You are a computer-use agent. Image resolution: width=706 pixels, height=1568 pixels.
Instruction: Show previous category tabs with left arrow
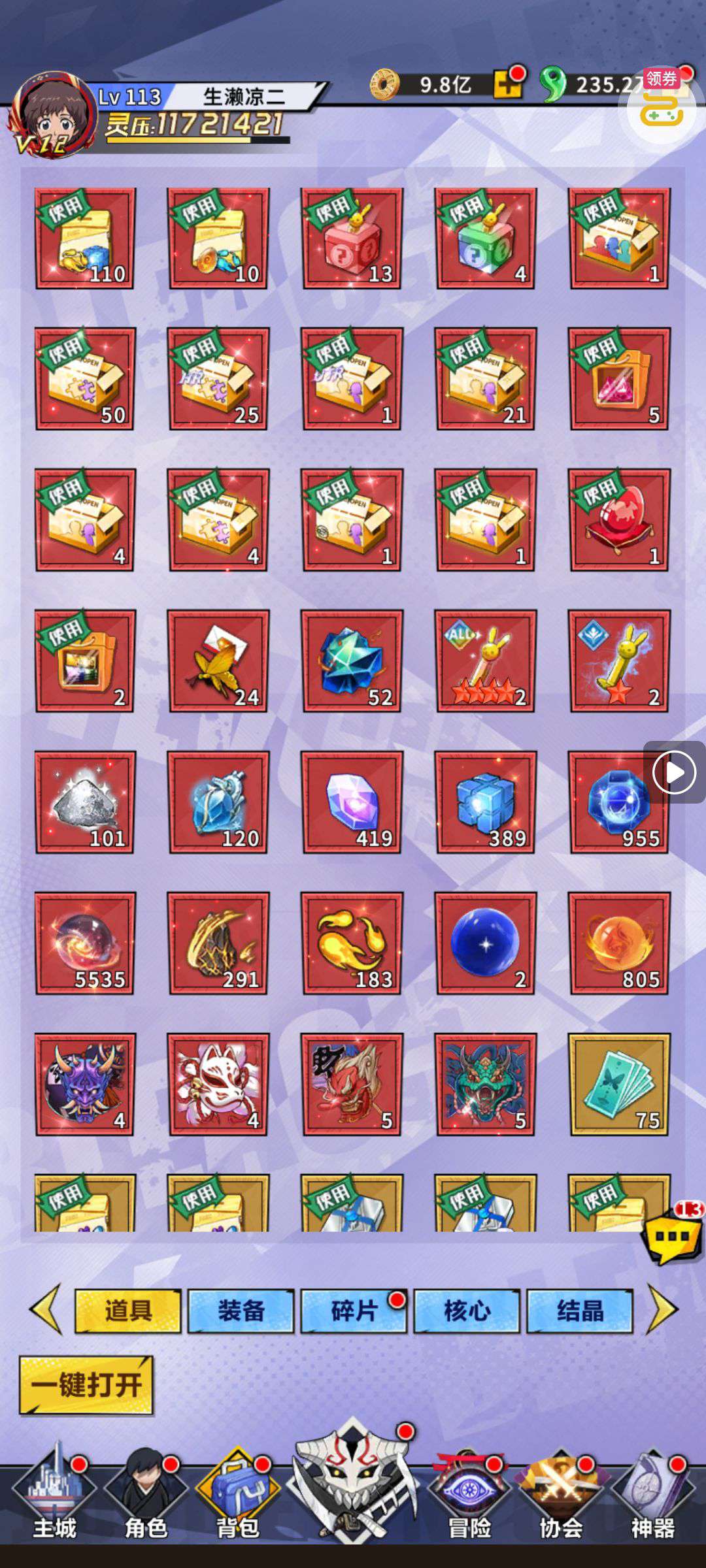pyautogui.click(x=46, y=1309)
